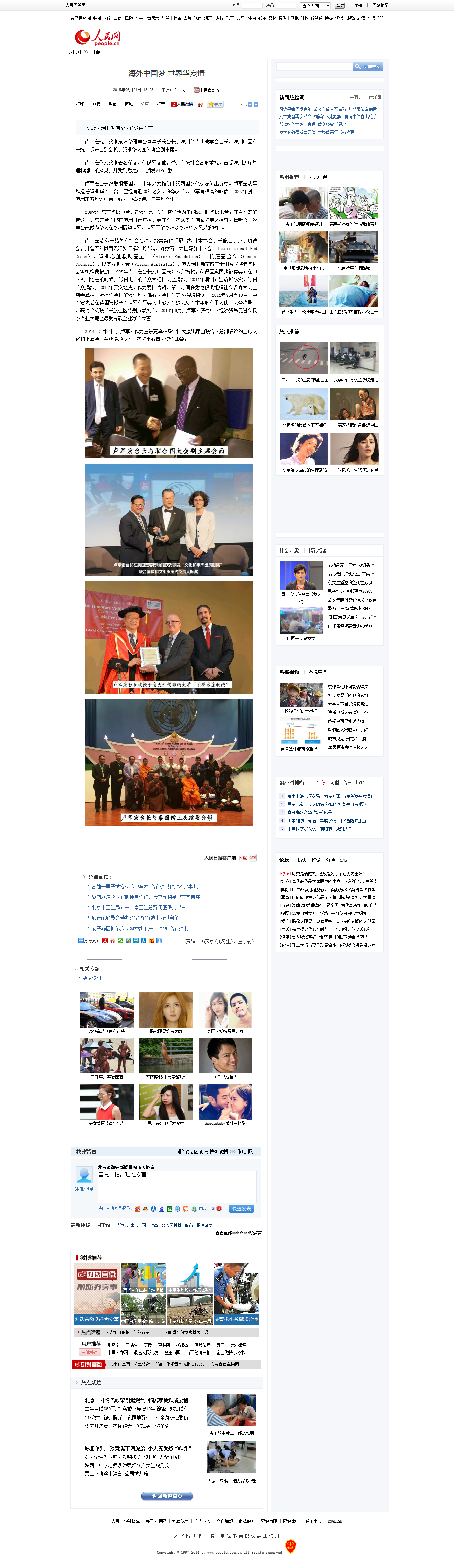Screen dimensions: 454x1568
Task: Tap 下载 for the People's Daily client
Action: tap(242, 857)
